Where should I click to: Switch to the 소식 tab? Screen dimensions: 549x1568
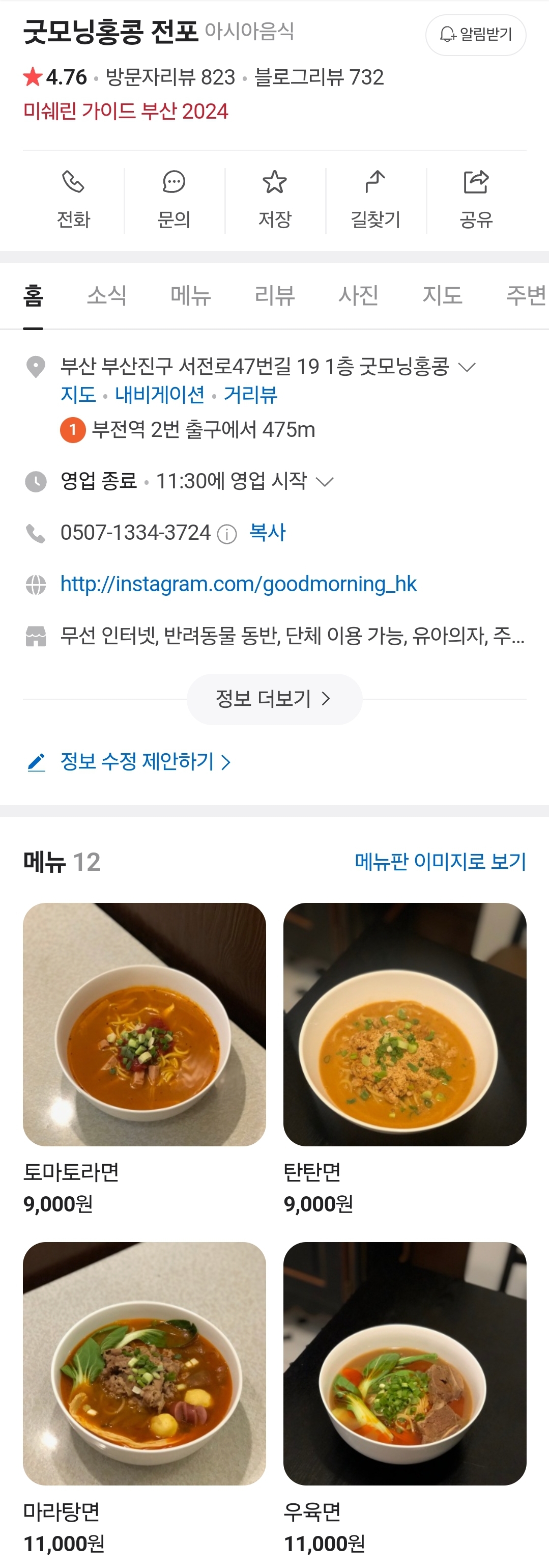point(107,296)
